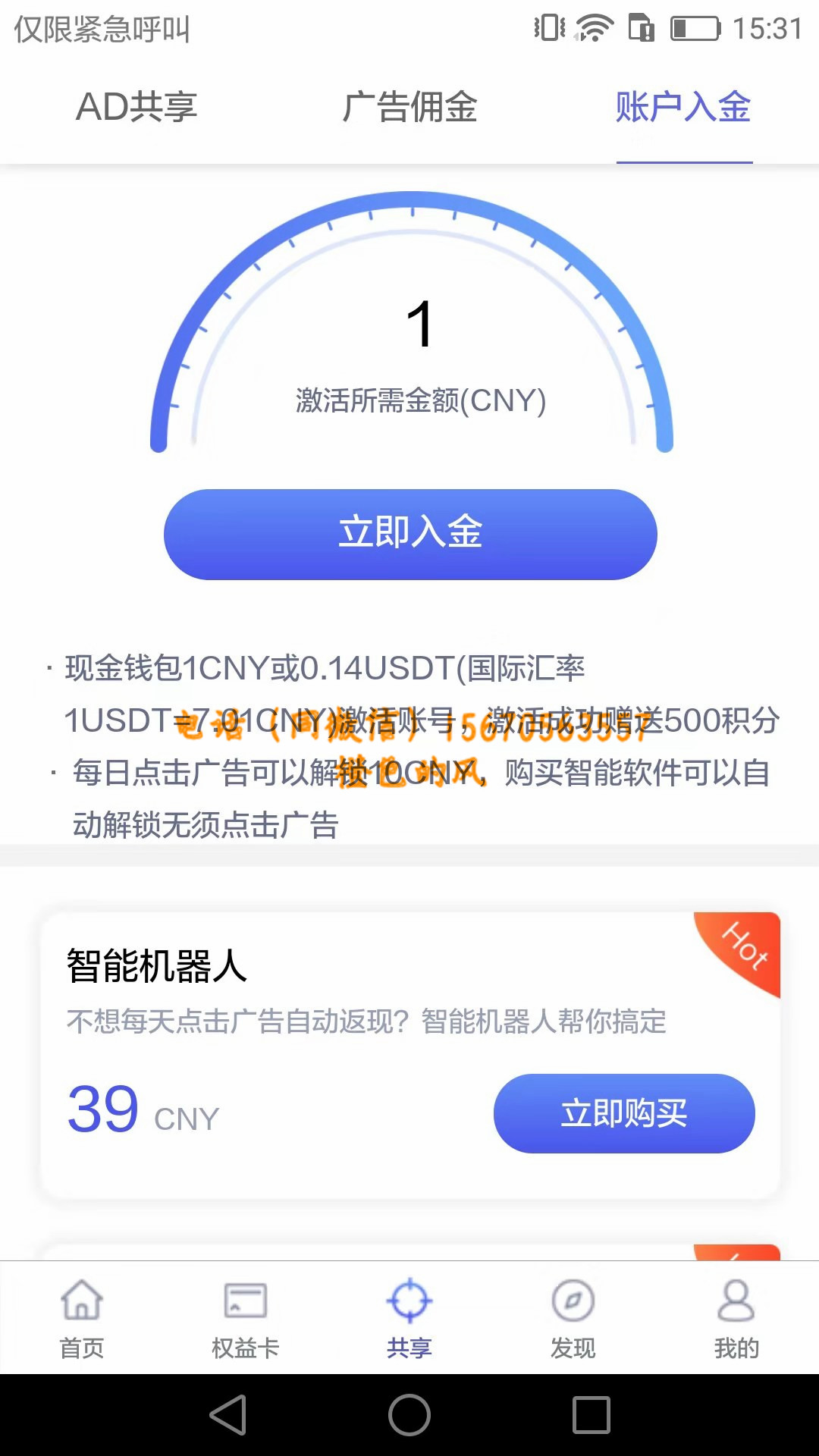Go to the 我的 profile tab
The height and width of the screenshot is (1456, 819).
point(736,1318)
